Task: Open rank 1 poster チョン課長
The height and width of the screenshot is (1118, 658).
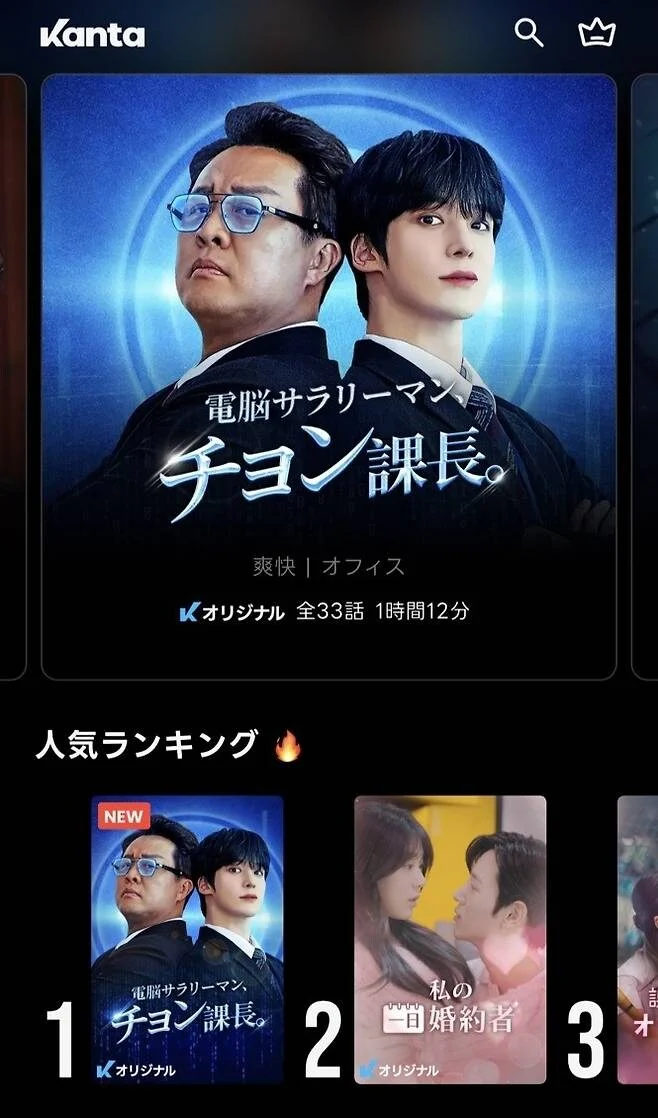Action: pyautogui.click(x=187, y=939)
